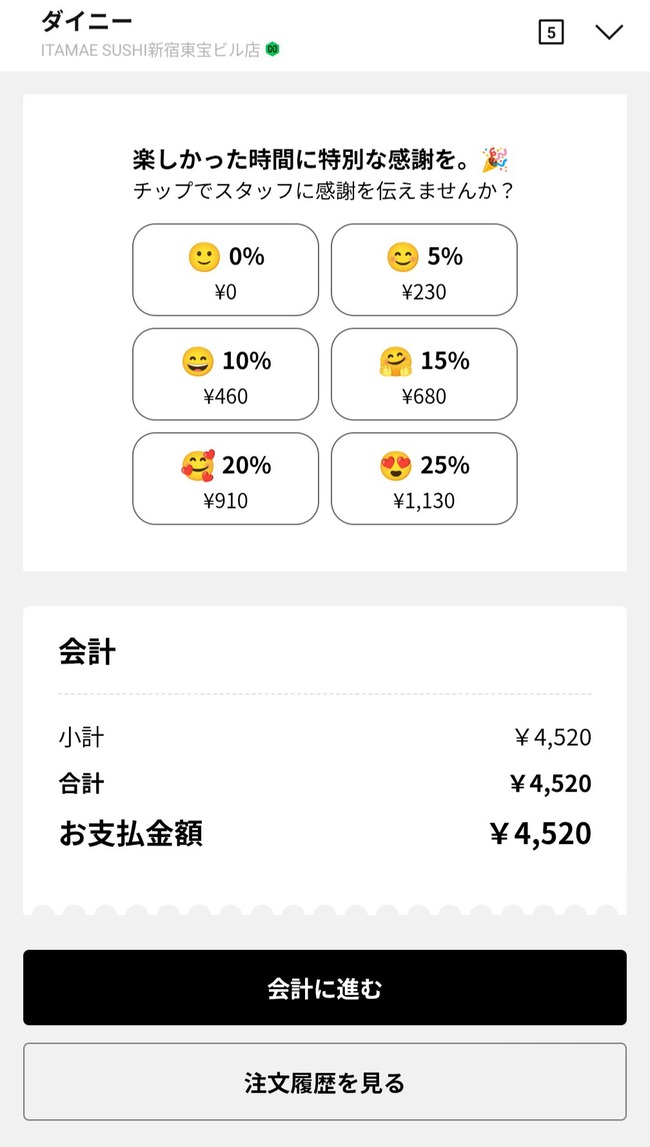Open the table number 5 icon
This screenshot has width=650, height=1147.
(550, 32)
